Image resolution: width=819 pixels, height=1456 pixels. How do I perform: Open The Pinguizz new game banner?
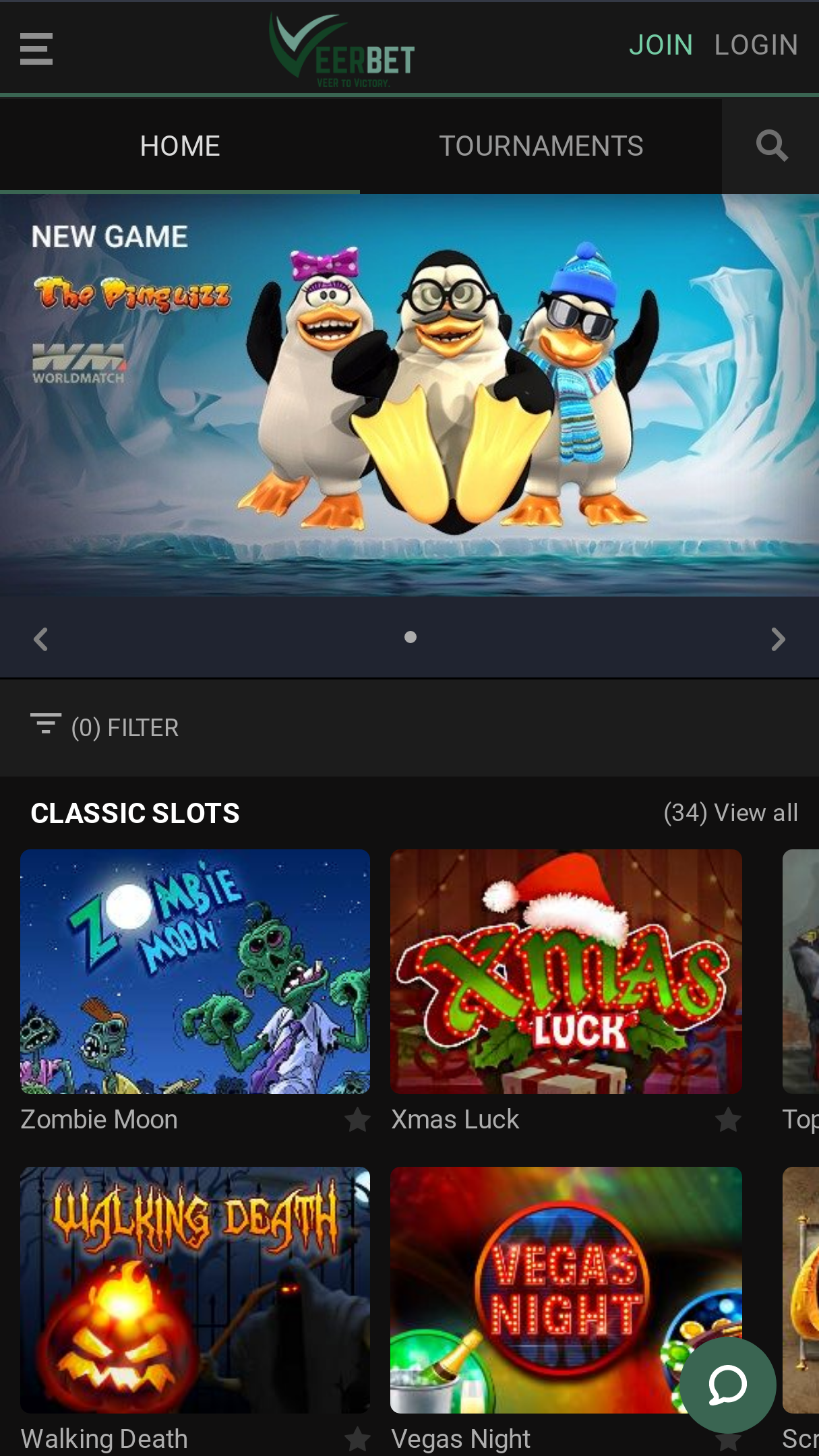[409, 395]
